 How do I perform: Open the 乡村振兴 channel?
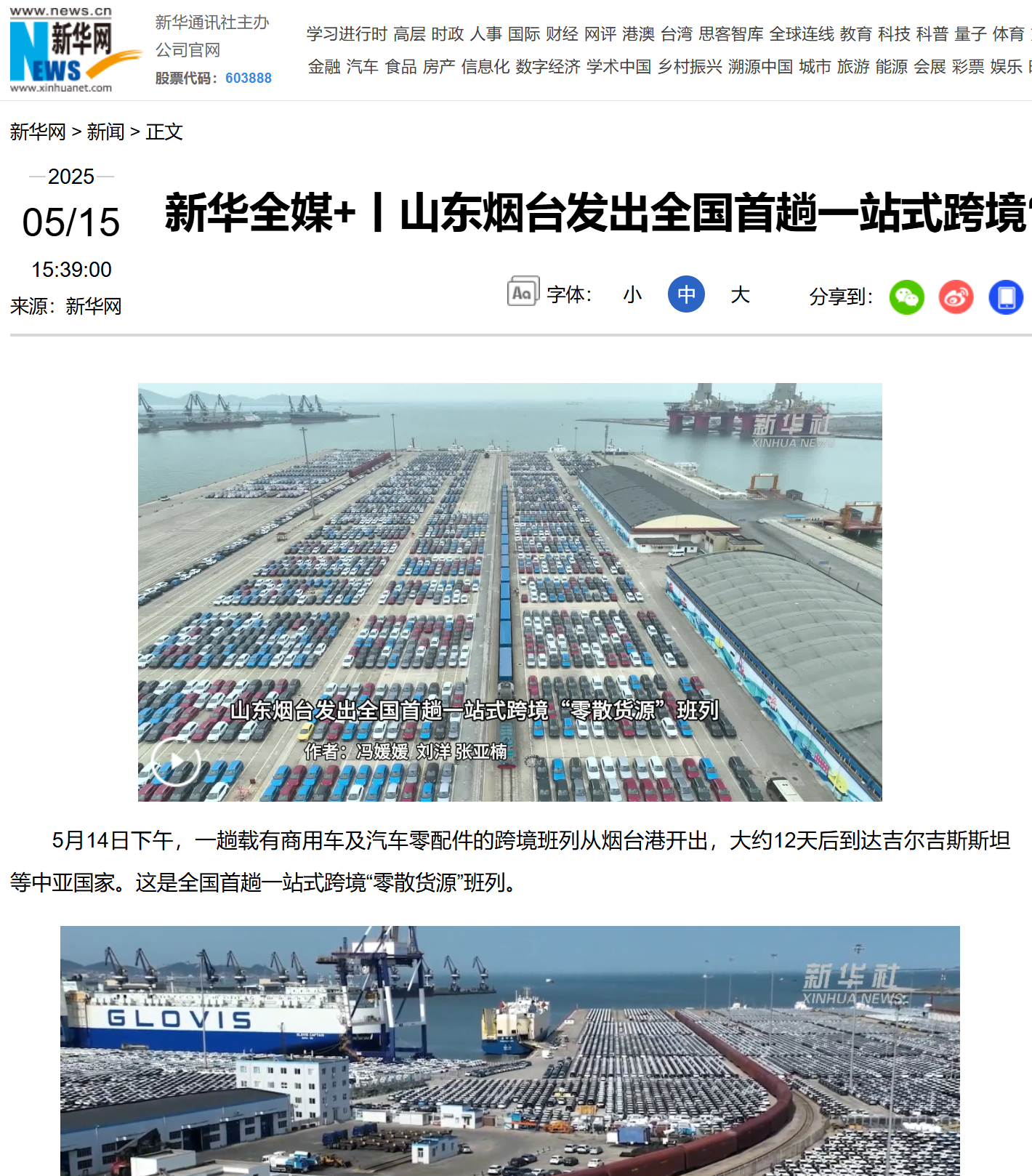690,67
